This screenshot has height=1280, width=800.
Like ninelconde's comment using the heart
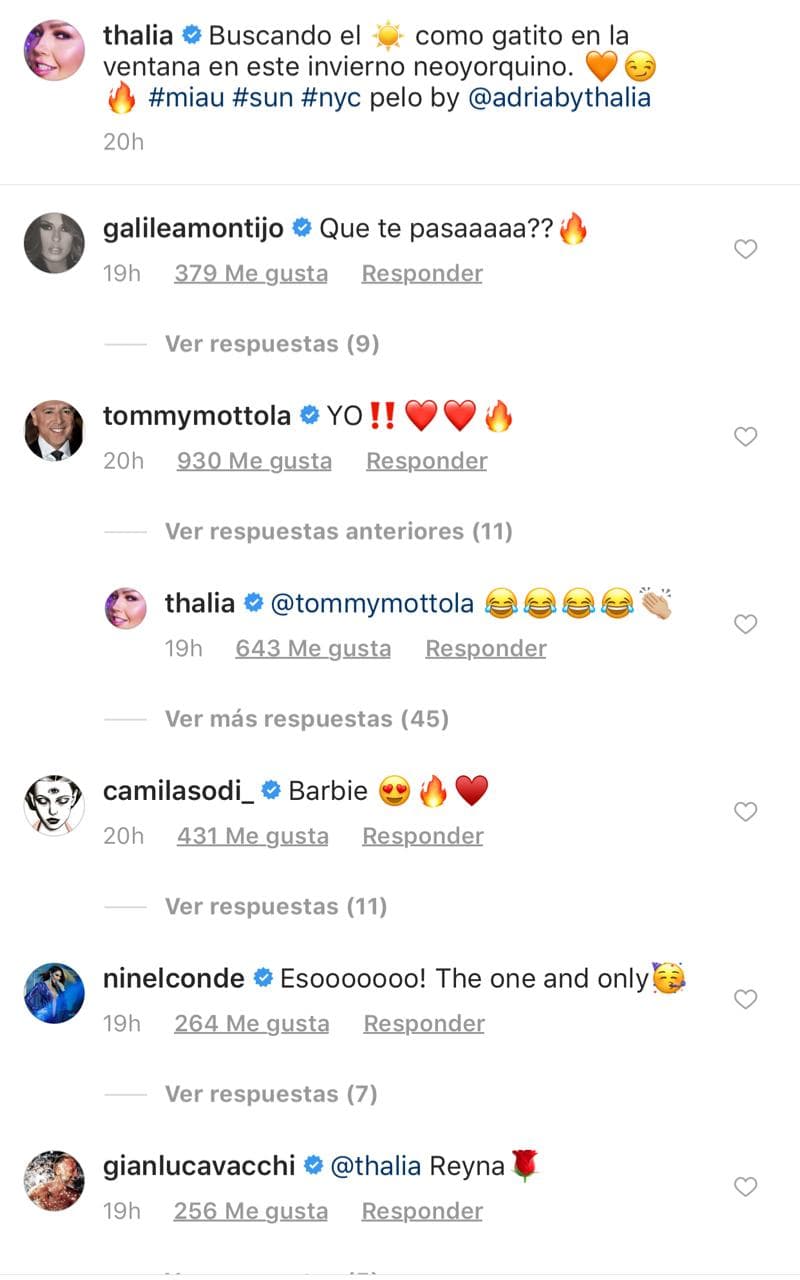coord(746,1000)
